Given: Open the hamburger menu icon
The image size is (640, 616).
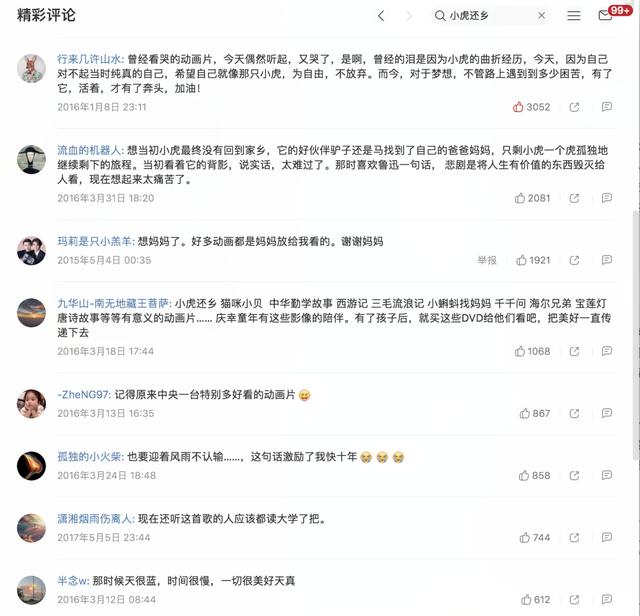Looking at the screenshot, I should point(574,16).
